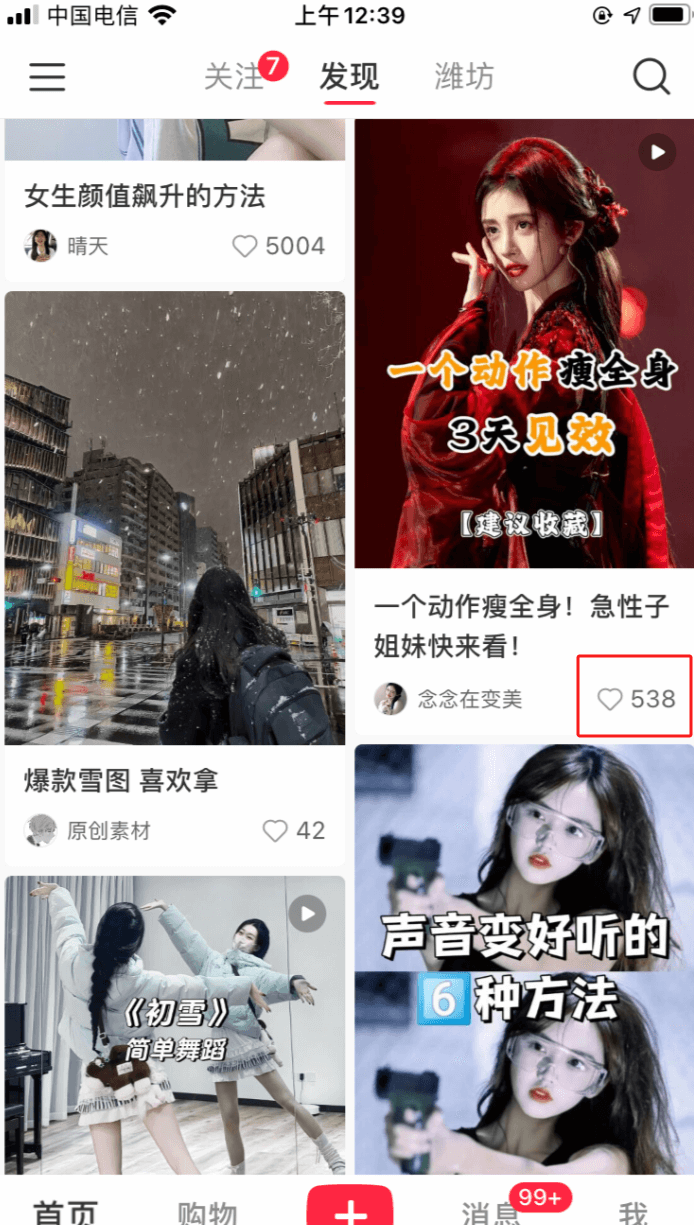This screenshot has width=694, height=1225.
Task: Switch to the 关注 tab
Action: 234,77
